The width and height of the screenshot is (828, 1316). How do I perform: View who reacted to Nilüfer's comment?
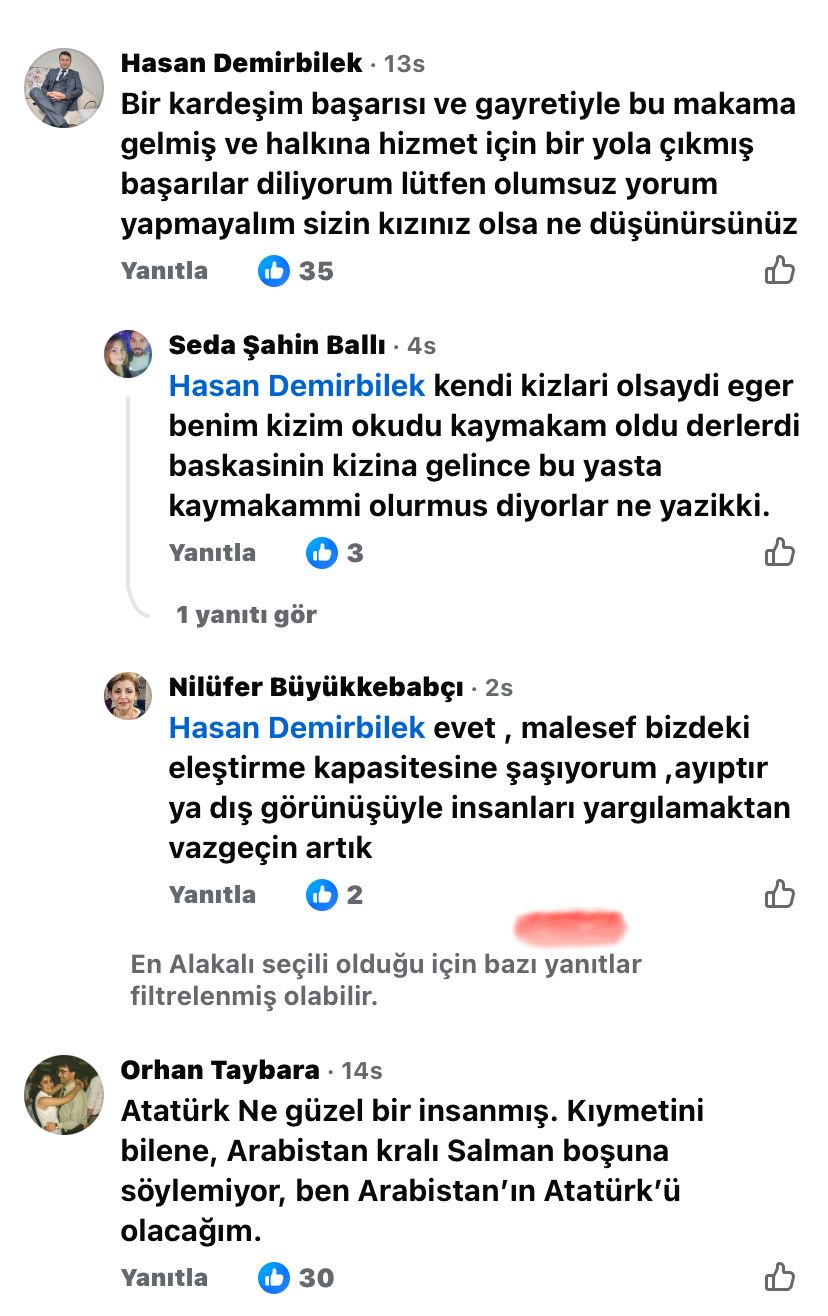[339, 894]
